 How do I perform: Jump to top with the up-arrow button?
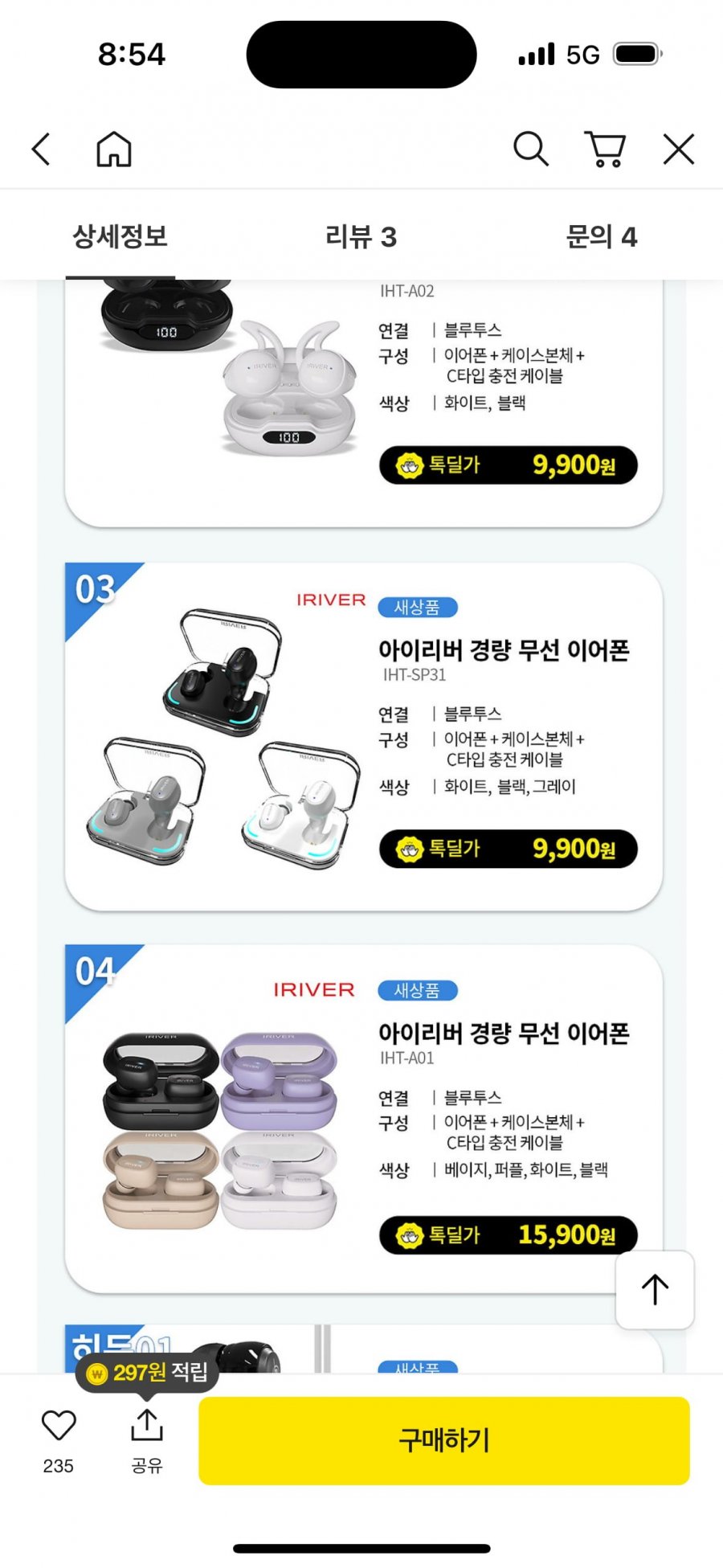655,1289
